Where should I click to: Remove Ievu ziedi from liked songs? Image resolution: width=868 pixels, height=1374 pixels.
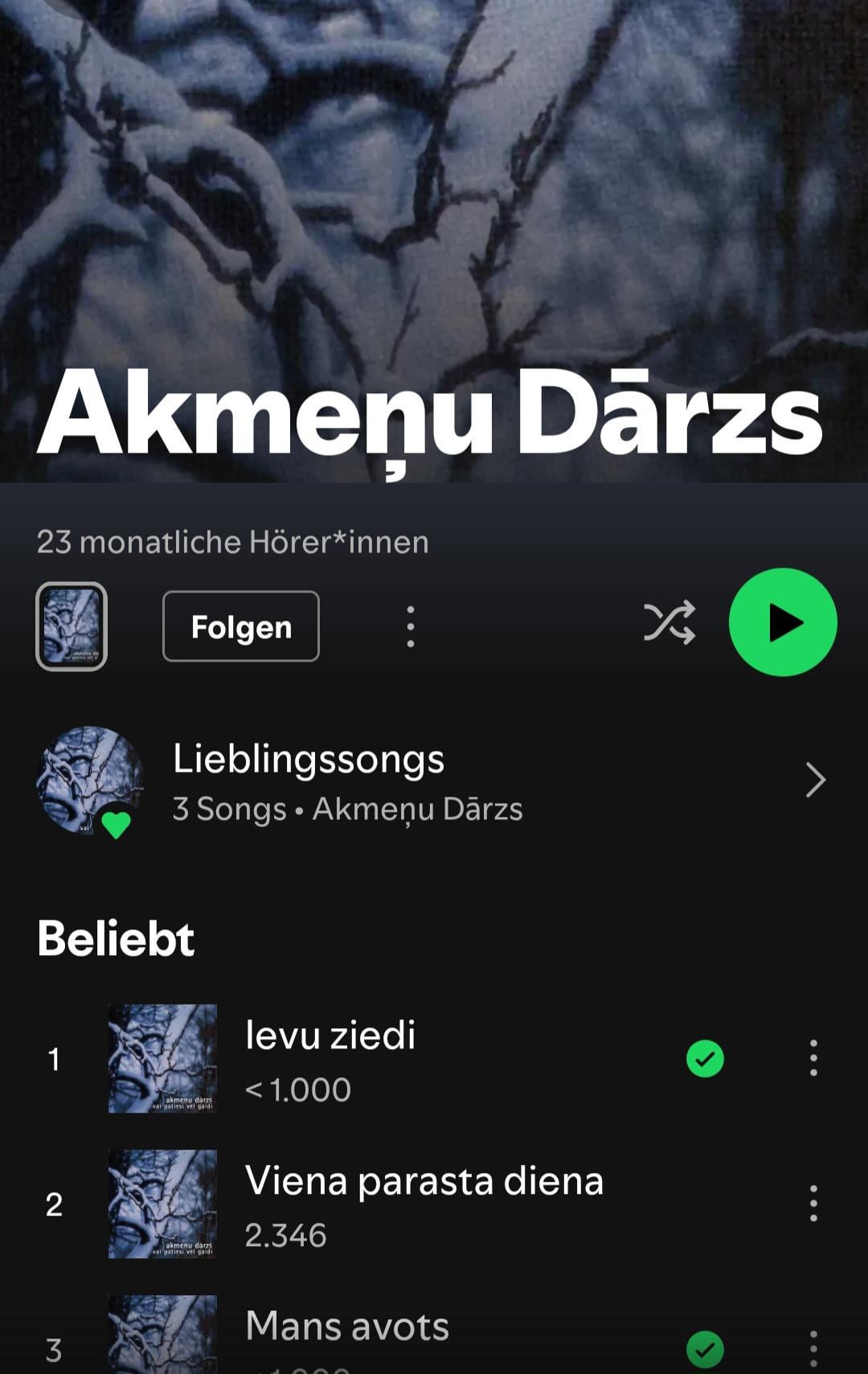[705, 1058]
